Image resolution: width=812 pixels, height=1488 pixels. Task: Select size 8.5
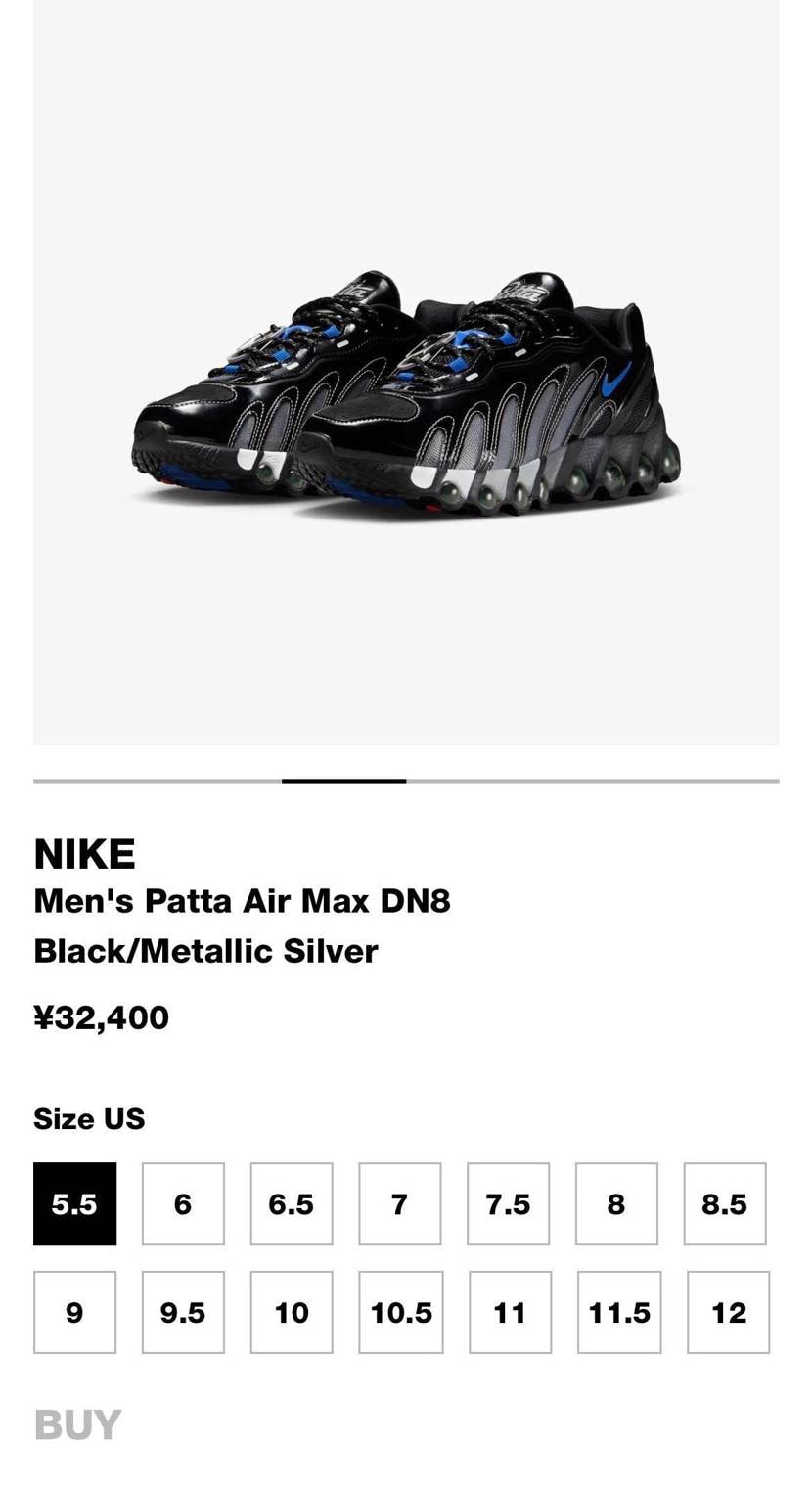coord(725,1203)
